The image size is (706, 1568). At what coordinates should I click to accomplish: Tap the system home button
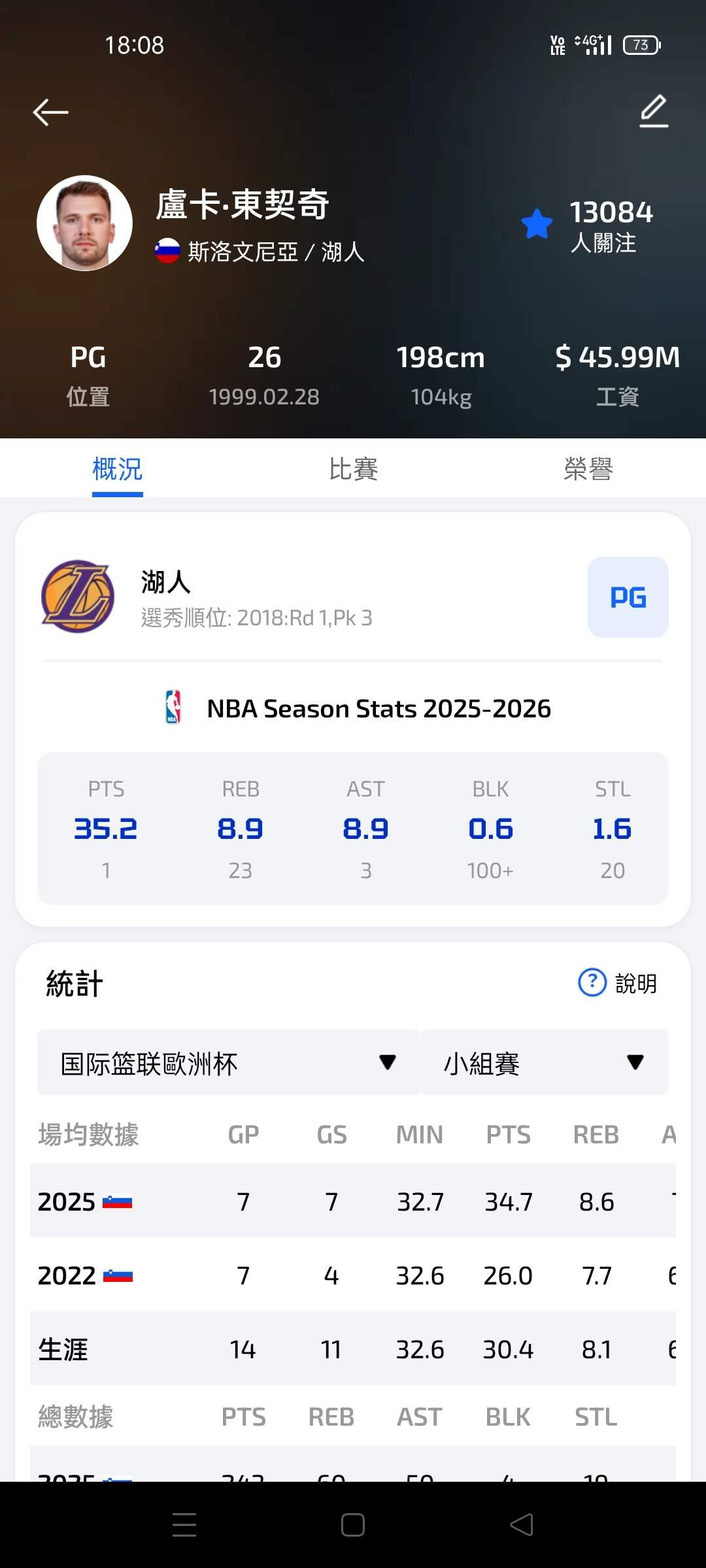coord(353,1525)
